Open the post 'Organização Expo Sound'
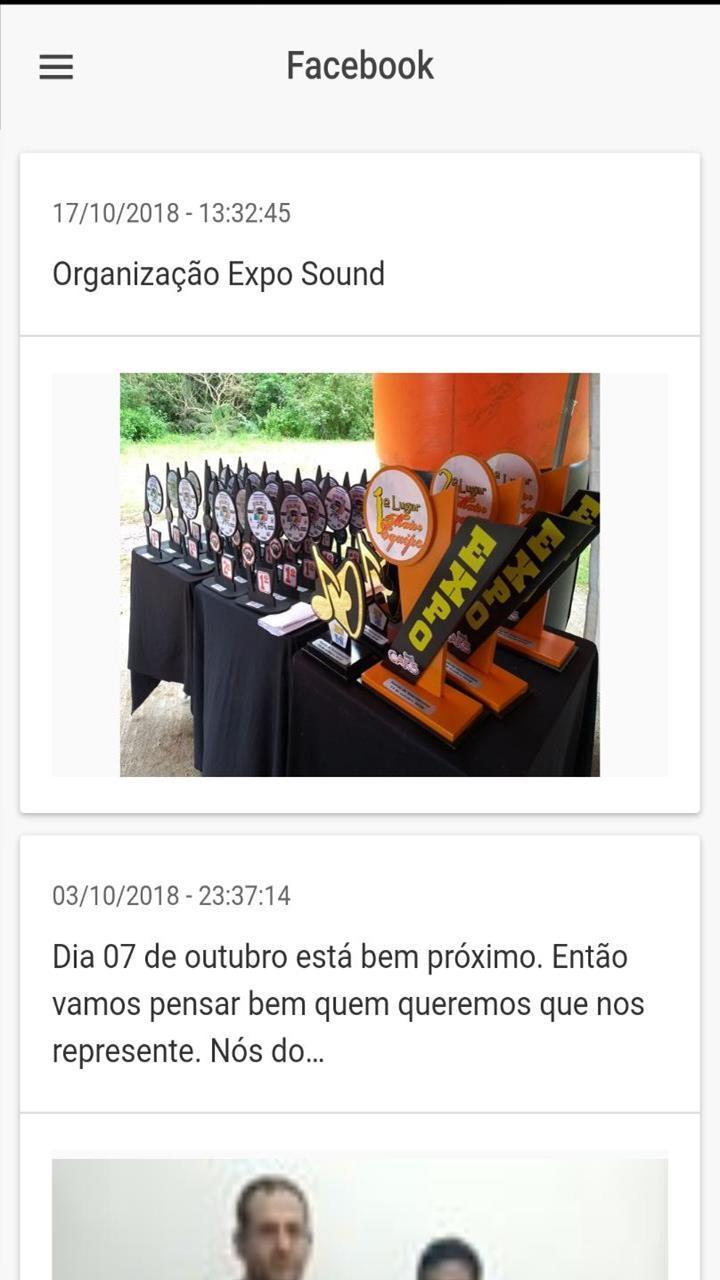Screen dimensions: 720x1280 coord(219,273)
